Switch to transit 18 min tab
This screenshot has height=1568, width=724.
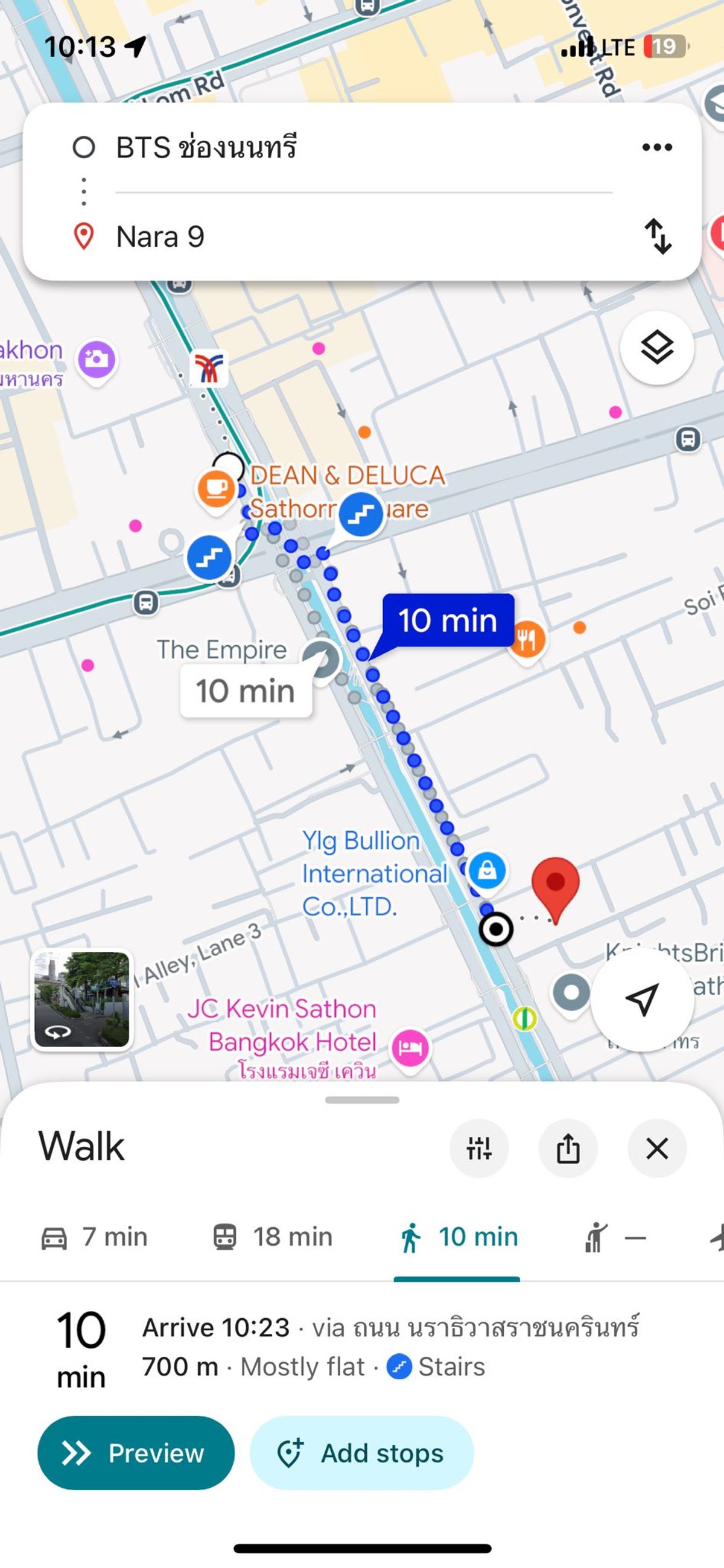(273, 1237)
